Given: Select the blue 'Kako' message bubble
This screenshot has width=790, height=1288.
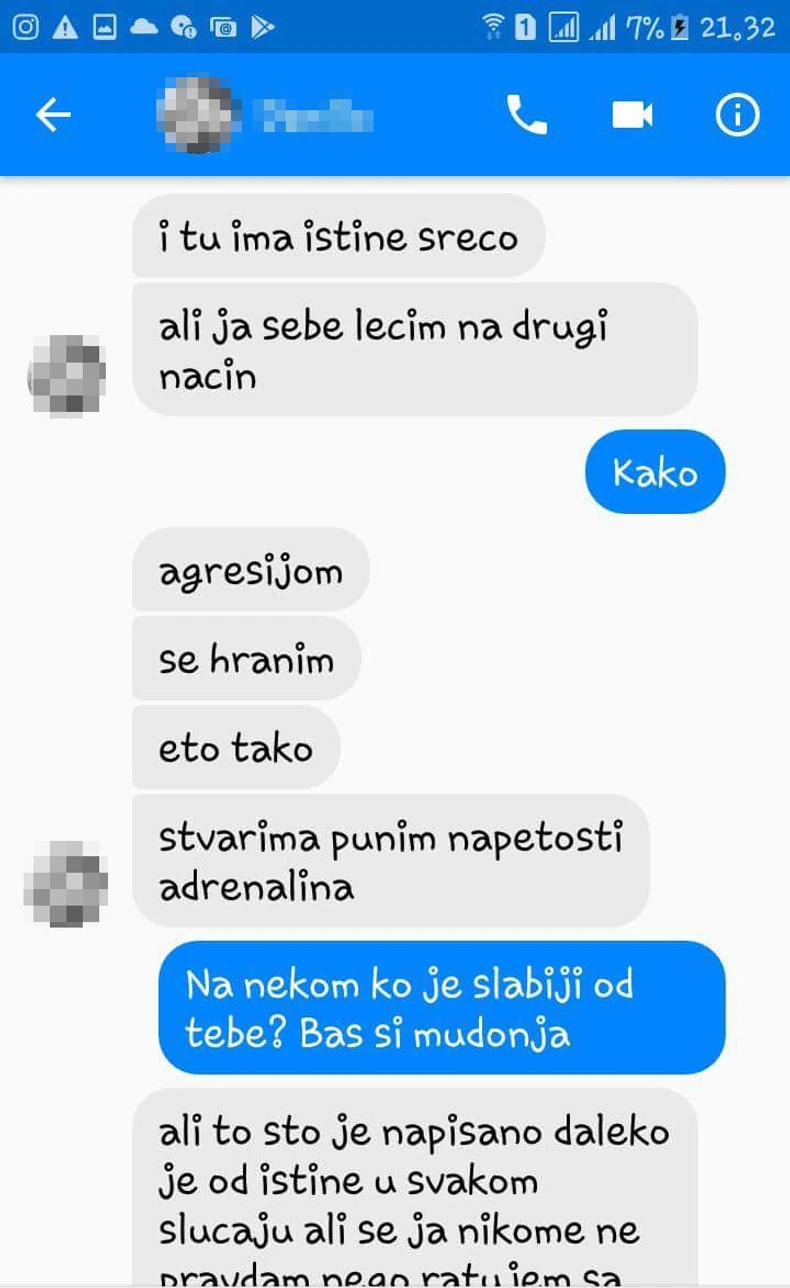Looking at the screenshot, I should click(x=655, y=471).
